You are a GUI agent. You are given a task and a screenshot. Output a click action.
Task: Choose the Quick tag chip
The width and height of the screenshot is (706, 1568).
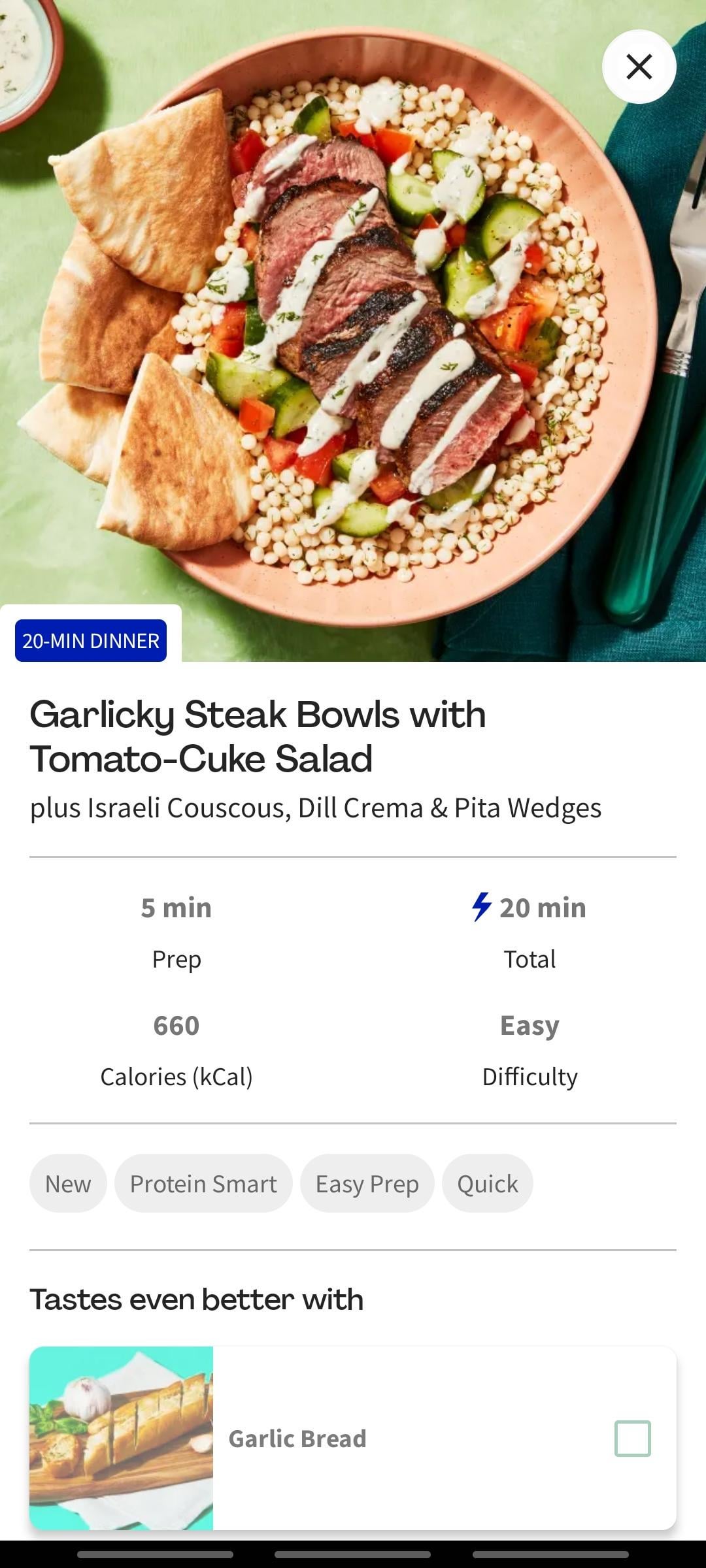coord(487,1183)
